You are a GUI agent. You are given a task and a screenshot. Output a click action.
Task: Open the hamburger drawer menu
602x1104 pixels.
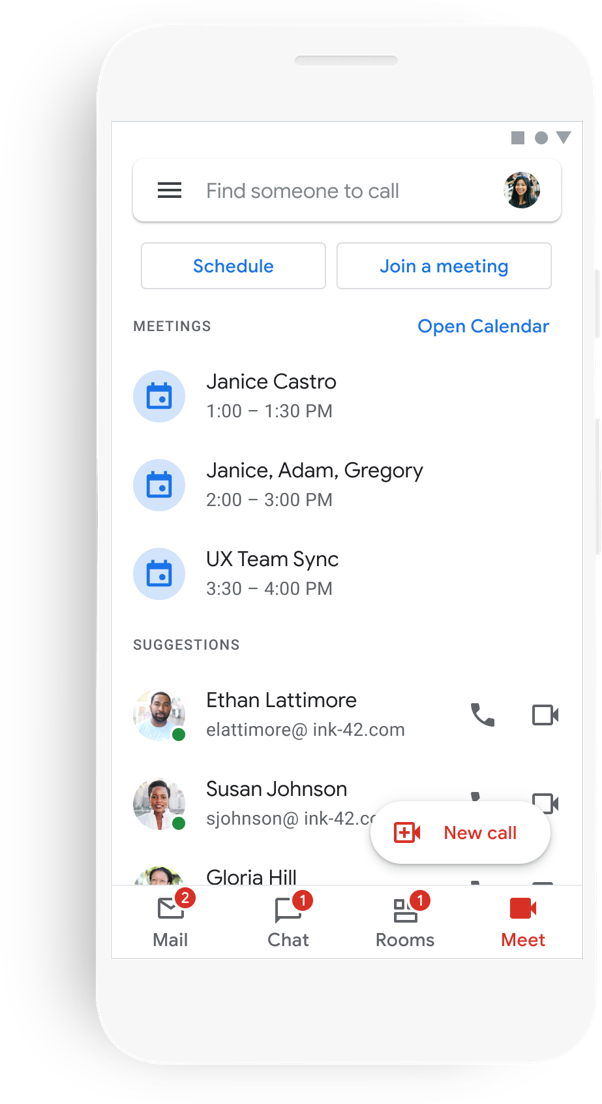pos(170,190)
